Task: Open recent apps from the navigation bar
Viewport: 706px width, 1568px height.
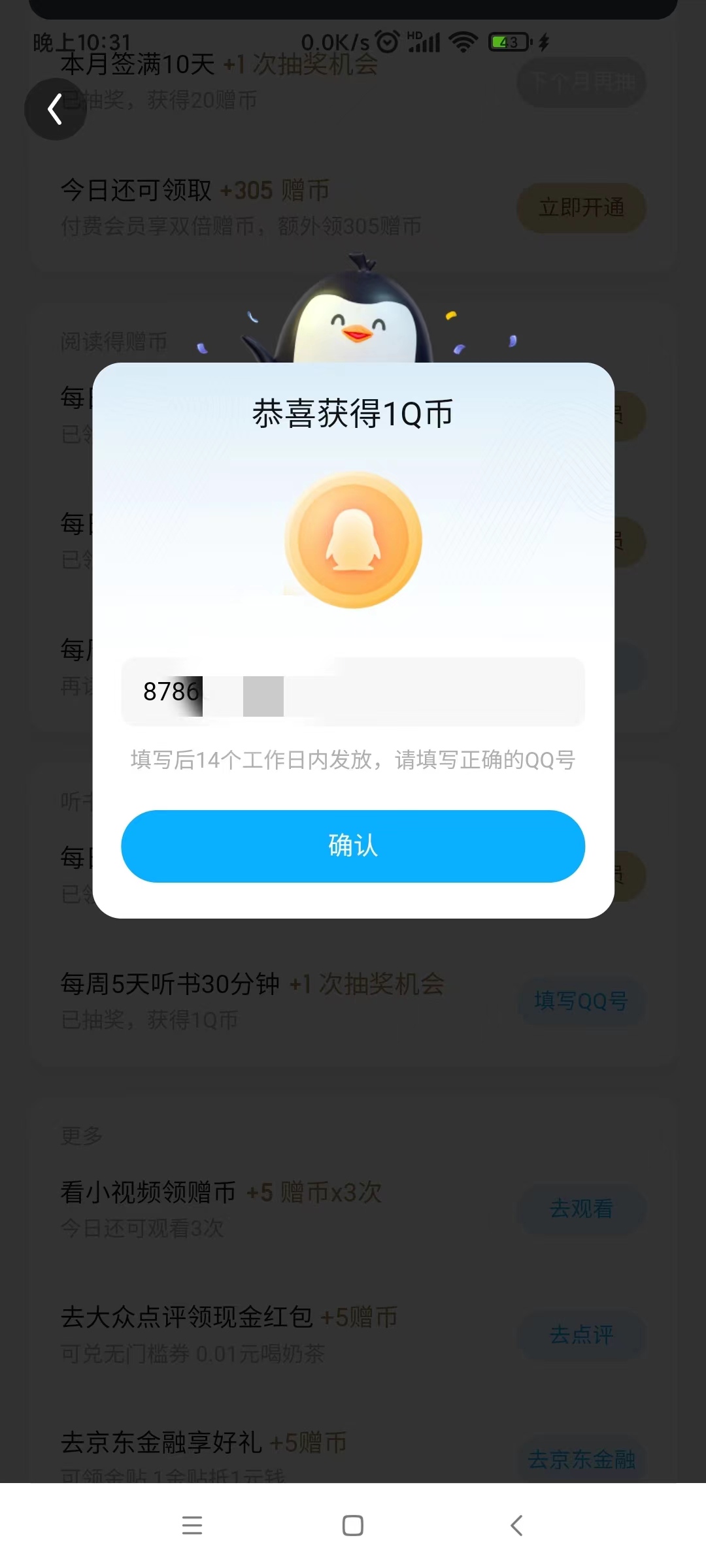Action: coord(192,1526)
